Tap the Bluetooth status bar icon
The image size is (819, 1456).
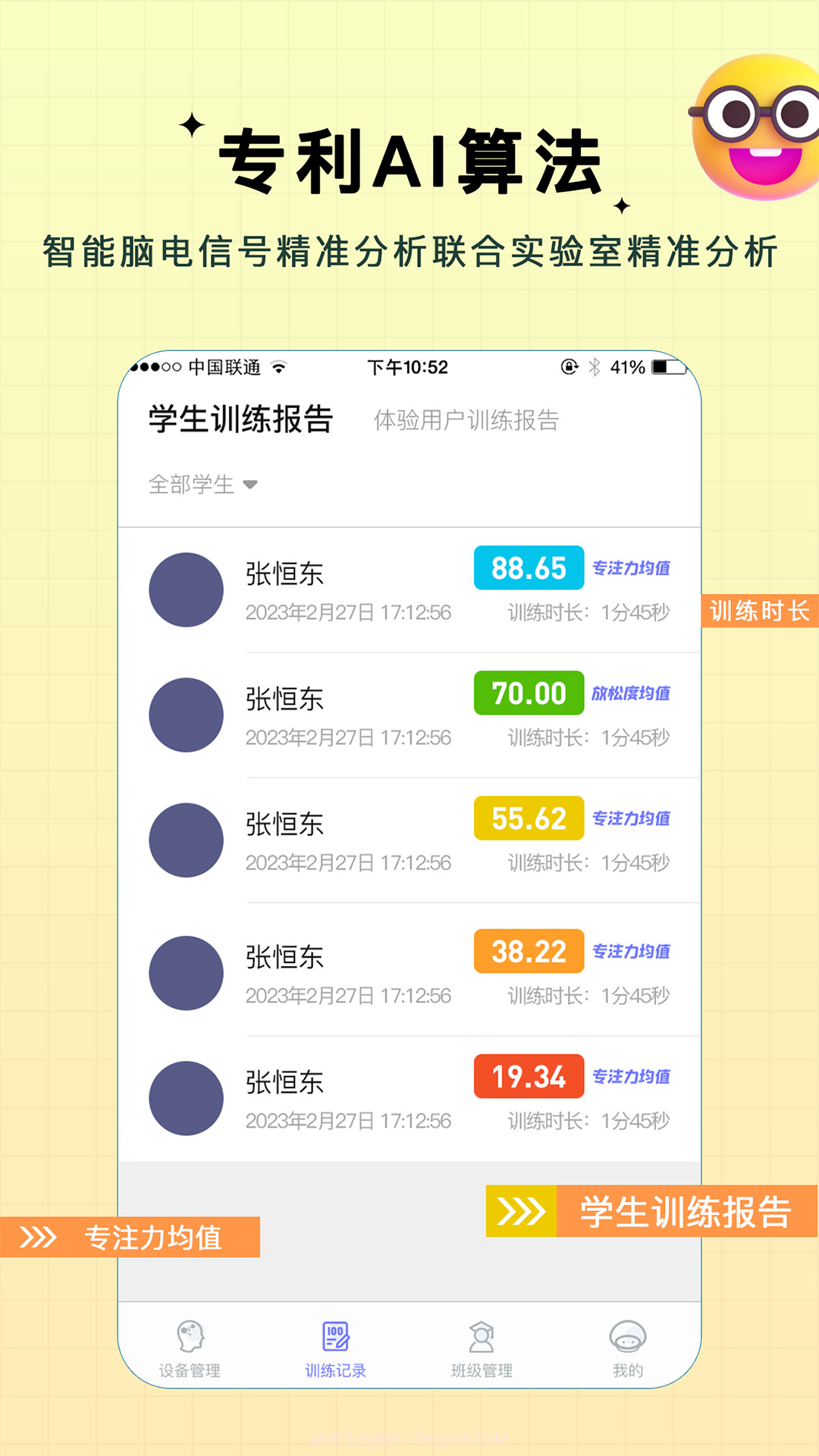coord(595,367)
